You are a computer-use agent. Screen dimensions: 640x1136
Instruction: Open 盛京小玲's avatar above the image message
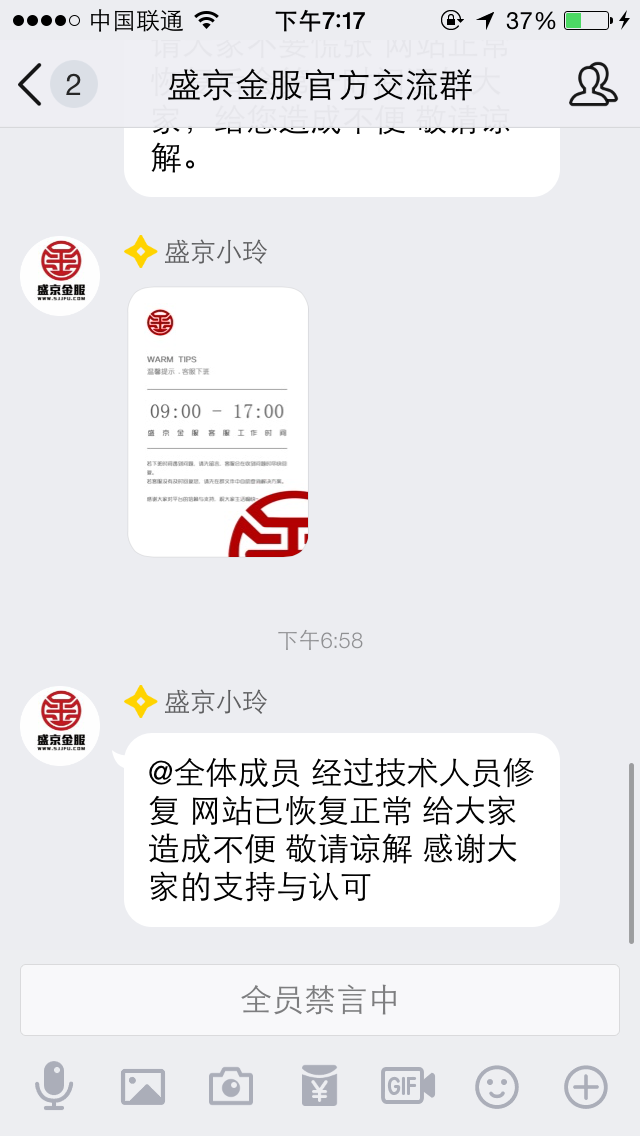pyautogui.click(x=60, y=276)
